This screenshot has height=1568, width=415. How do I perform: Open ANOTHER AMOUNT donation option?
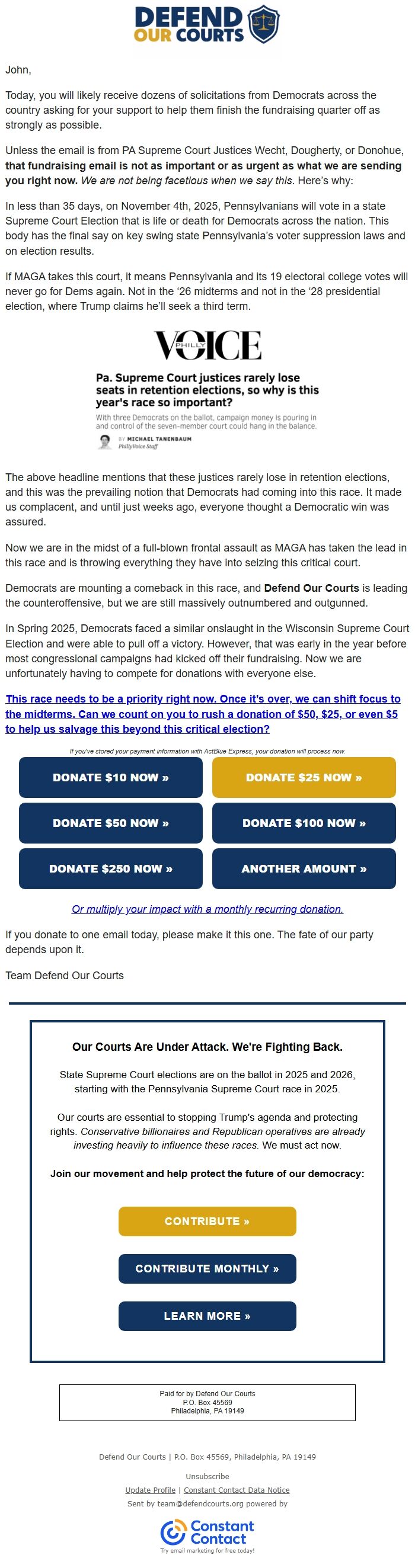click(304, 868)
